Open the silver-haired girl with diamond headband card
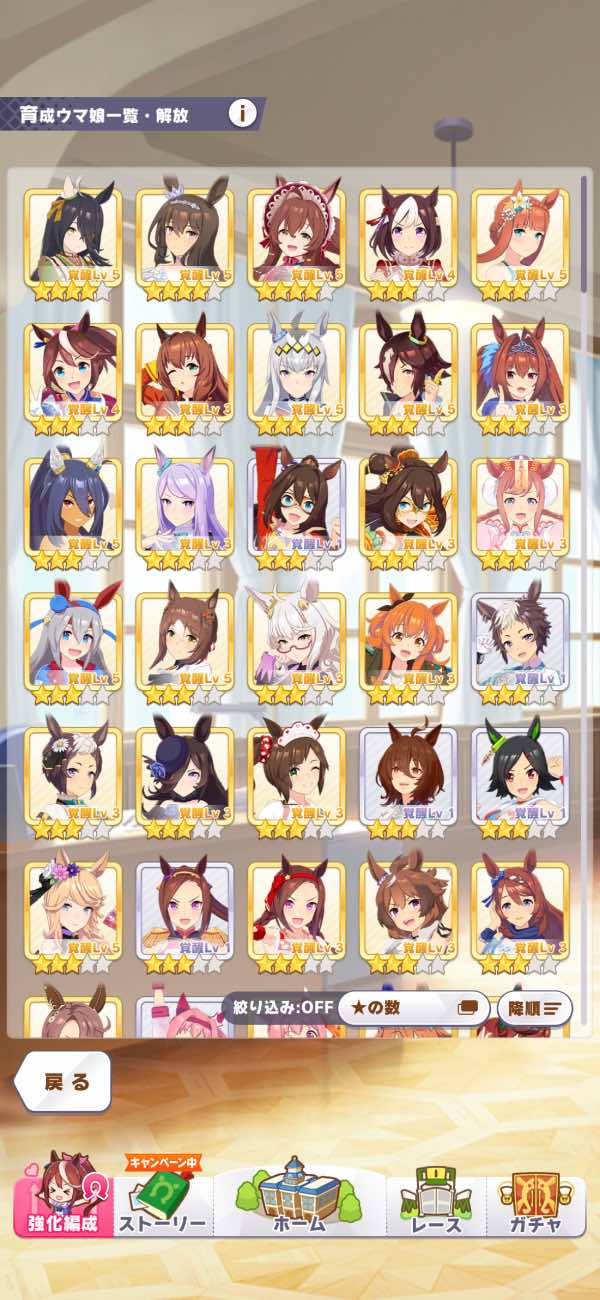This screenshot has width=600, height=1300. 297,375
